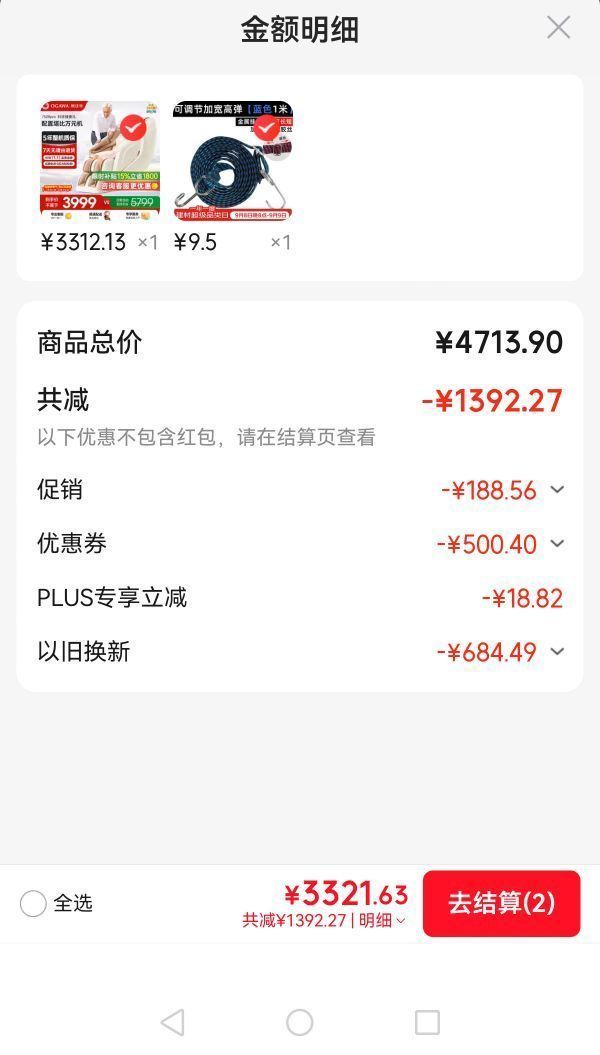Collapse the 明细 link under total price
Screen dimensions: 600x1055
click(x=383, y=920)
